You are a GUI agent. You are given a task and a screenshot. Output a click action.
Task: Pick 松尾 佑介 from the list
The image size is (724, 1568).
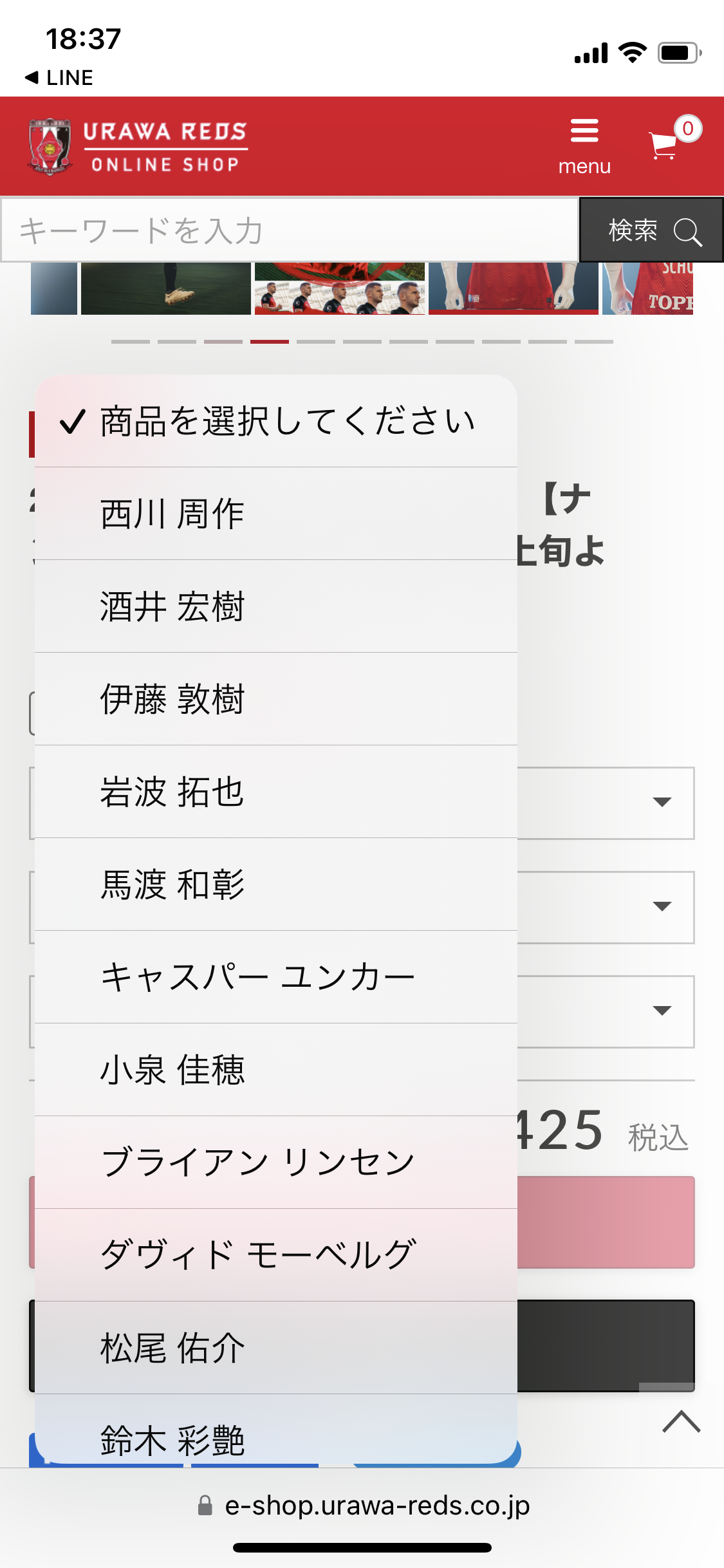pos(275,1348)
